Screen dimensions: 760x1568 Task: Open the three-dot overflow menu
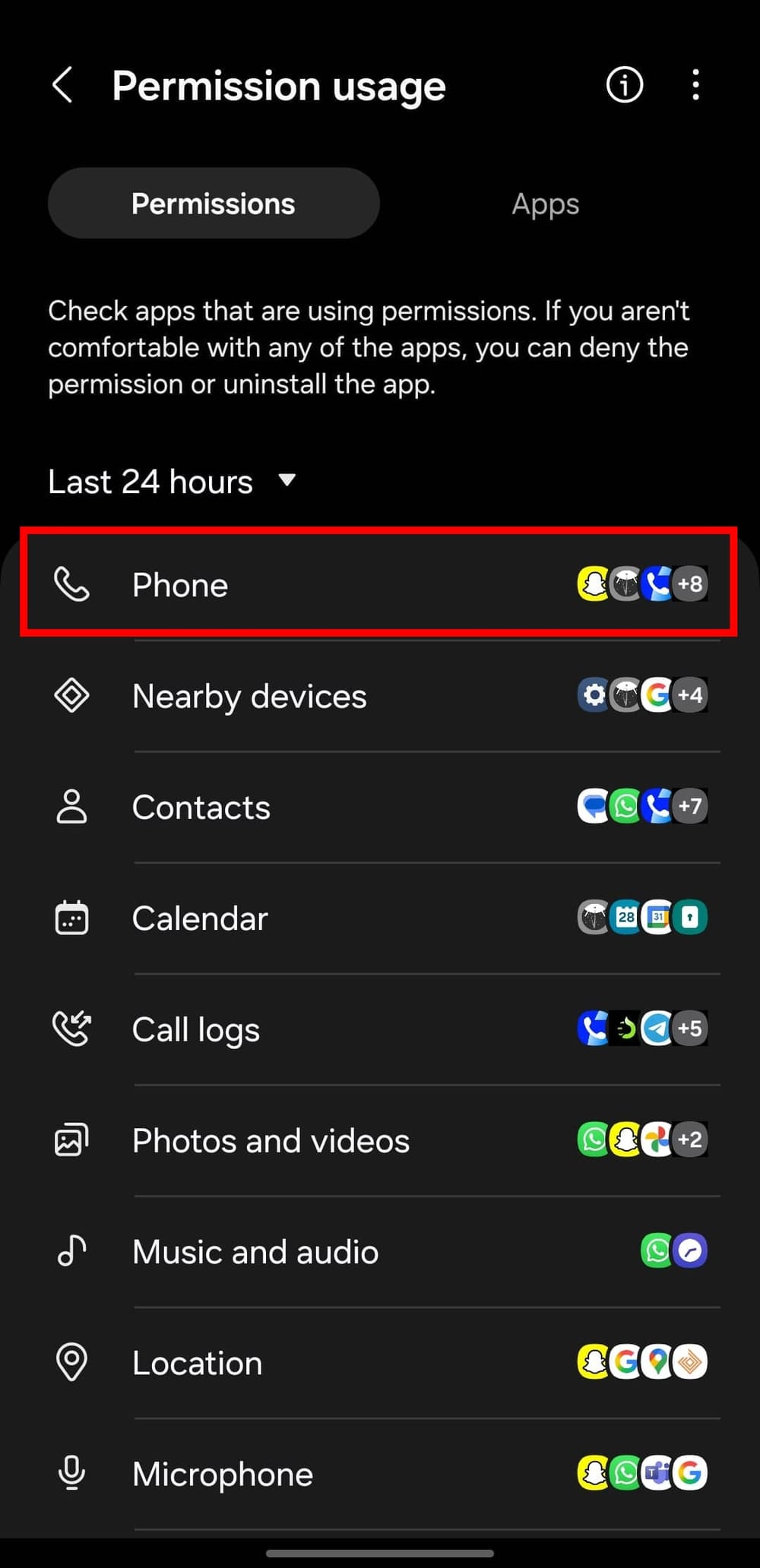[695, 85]
